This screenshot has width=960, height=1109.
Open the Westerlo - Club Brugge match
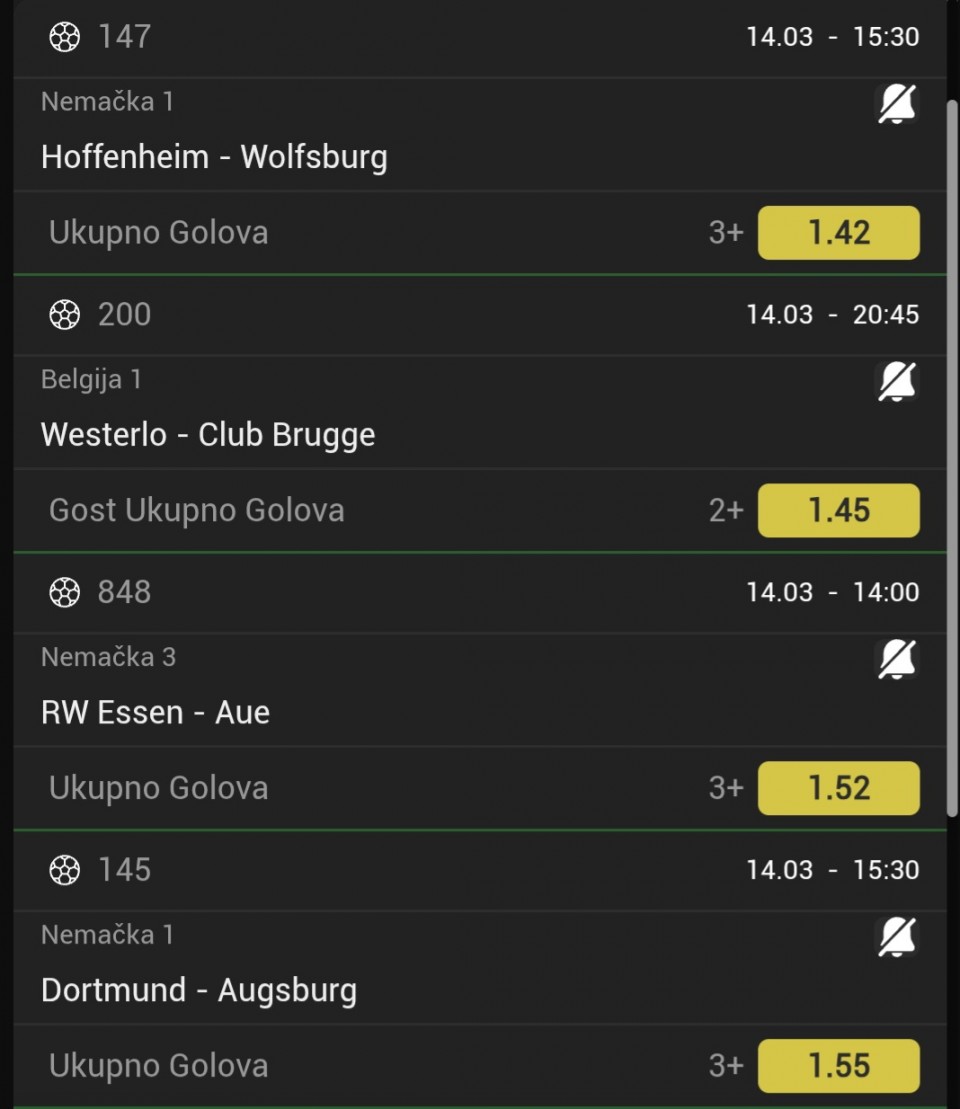[208, 435]
